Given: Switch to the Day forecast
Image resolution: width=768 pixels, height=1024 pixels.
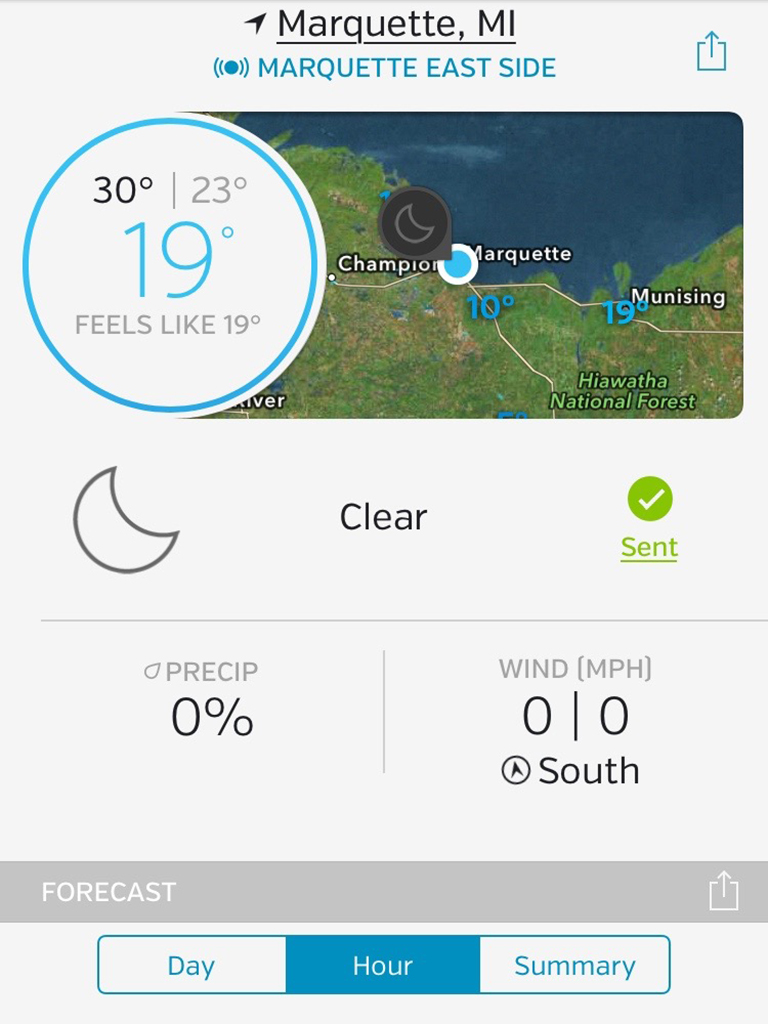Looking at the screenshot, I should pyautogui.click(x=191, y=965).
